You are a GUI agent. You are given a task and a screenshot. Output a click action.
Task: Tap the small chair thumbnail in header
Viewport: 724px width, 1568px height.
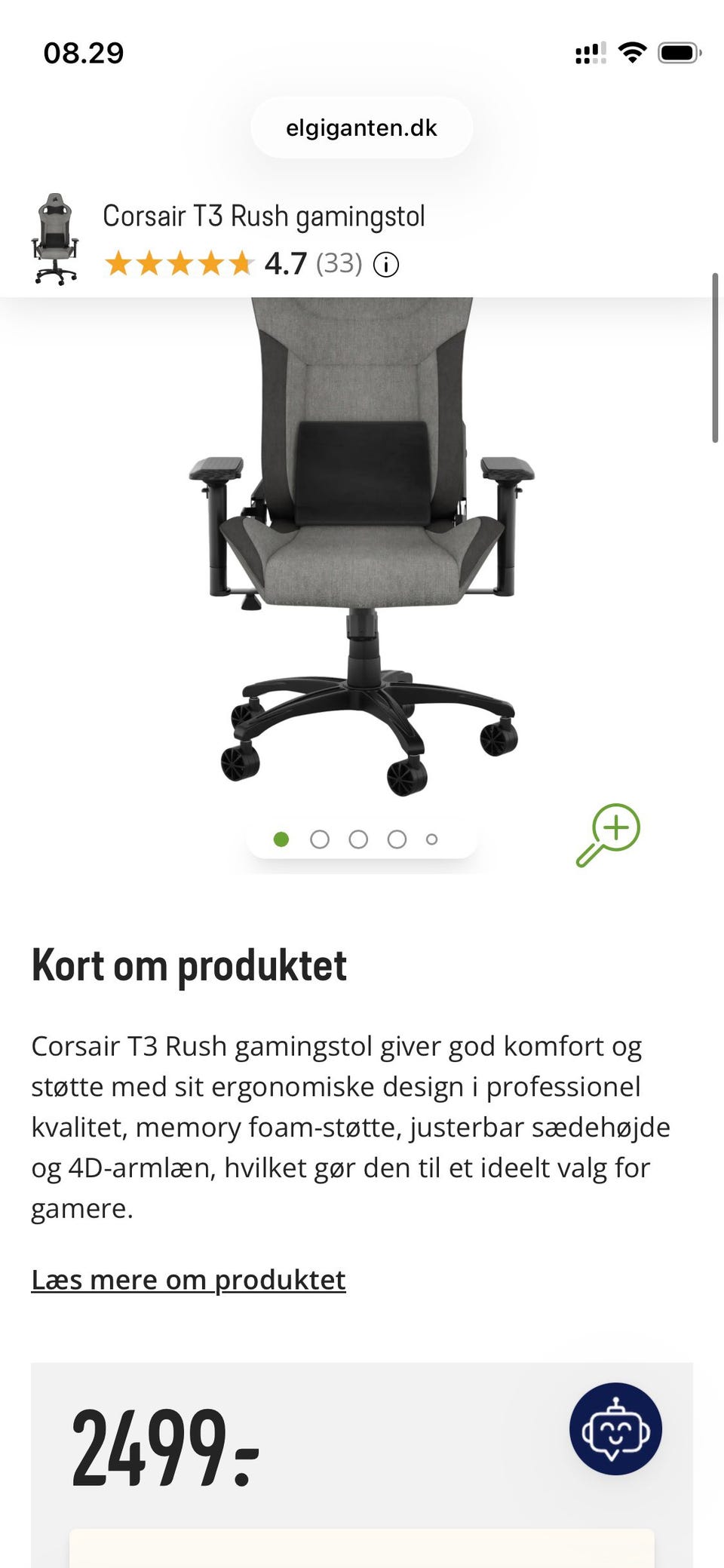pos(54,239)
